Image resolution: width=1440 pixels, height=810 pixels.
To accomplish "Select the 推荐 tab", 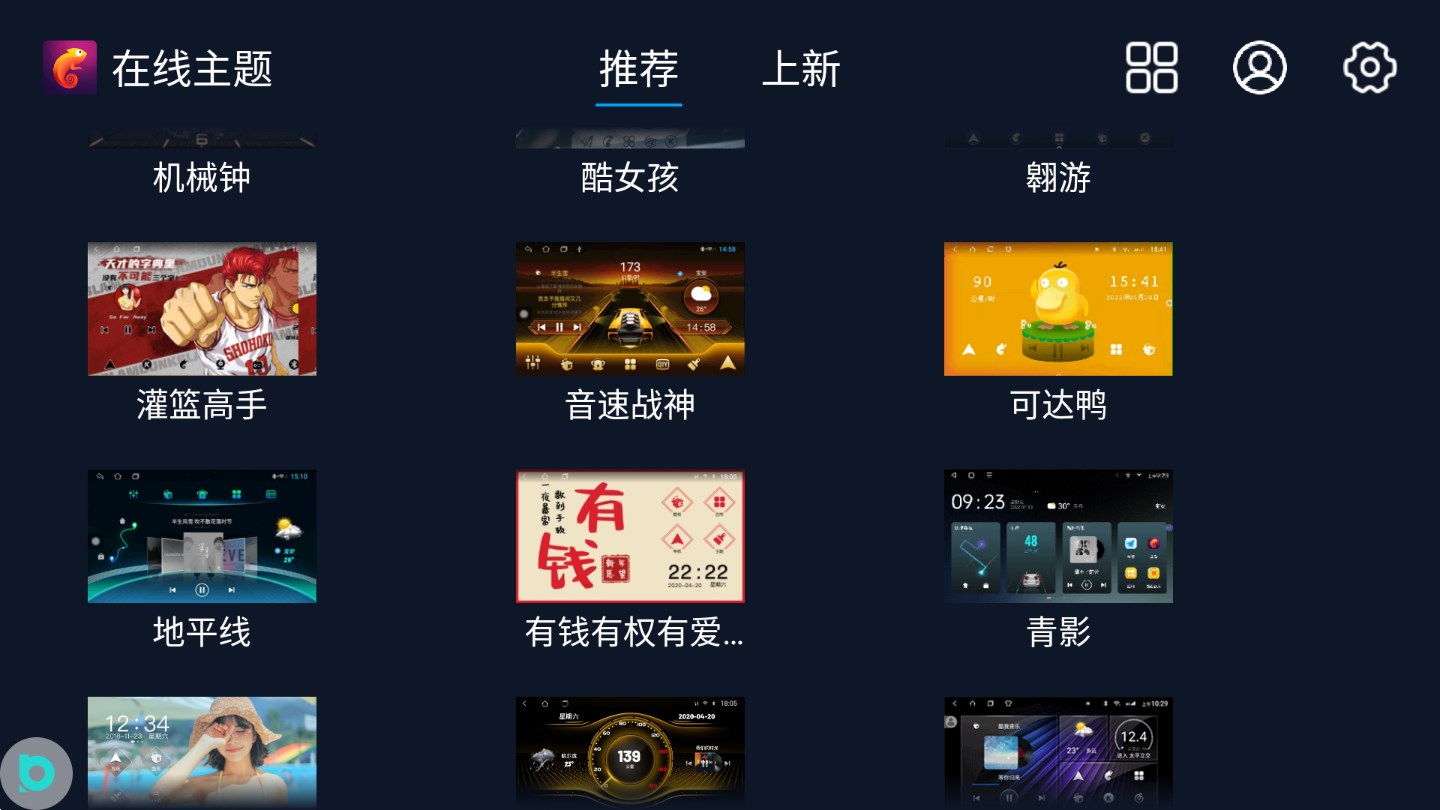I will [638, 69].
